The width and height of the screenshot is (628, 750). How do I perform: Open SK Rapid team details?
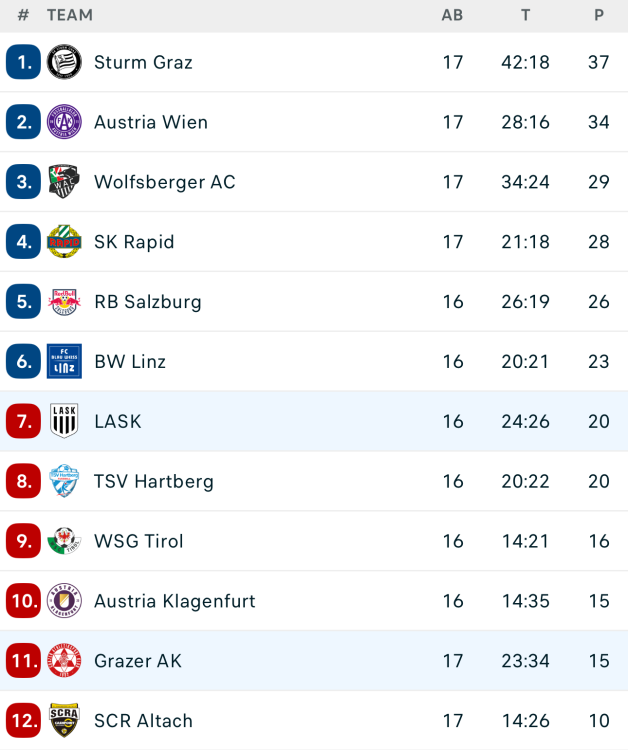(134, 242)
